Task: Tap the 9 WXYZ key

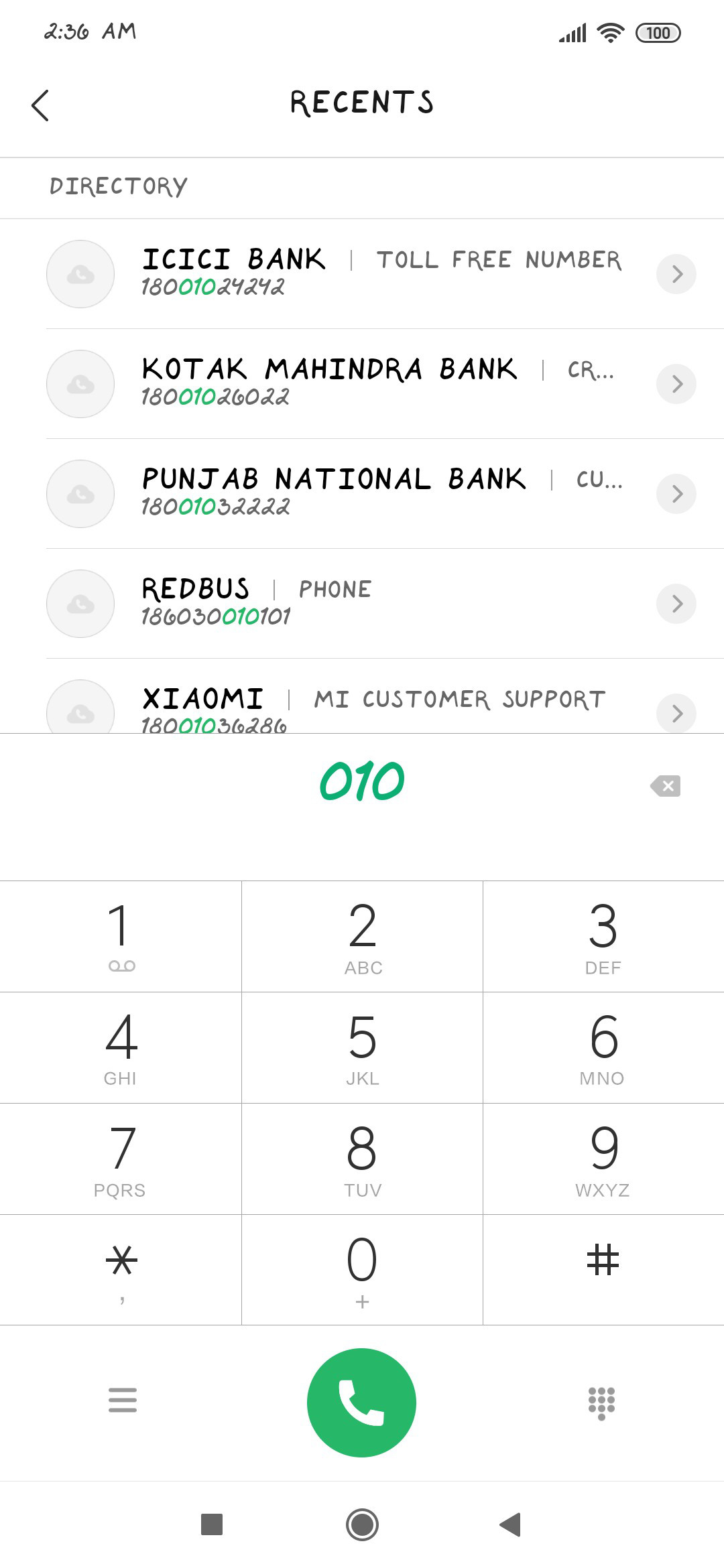Action: [603, 1159]
